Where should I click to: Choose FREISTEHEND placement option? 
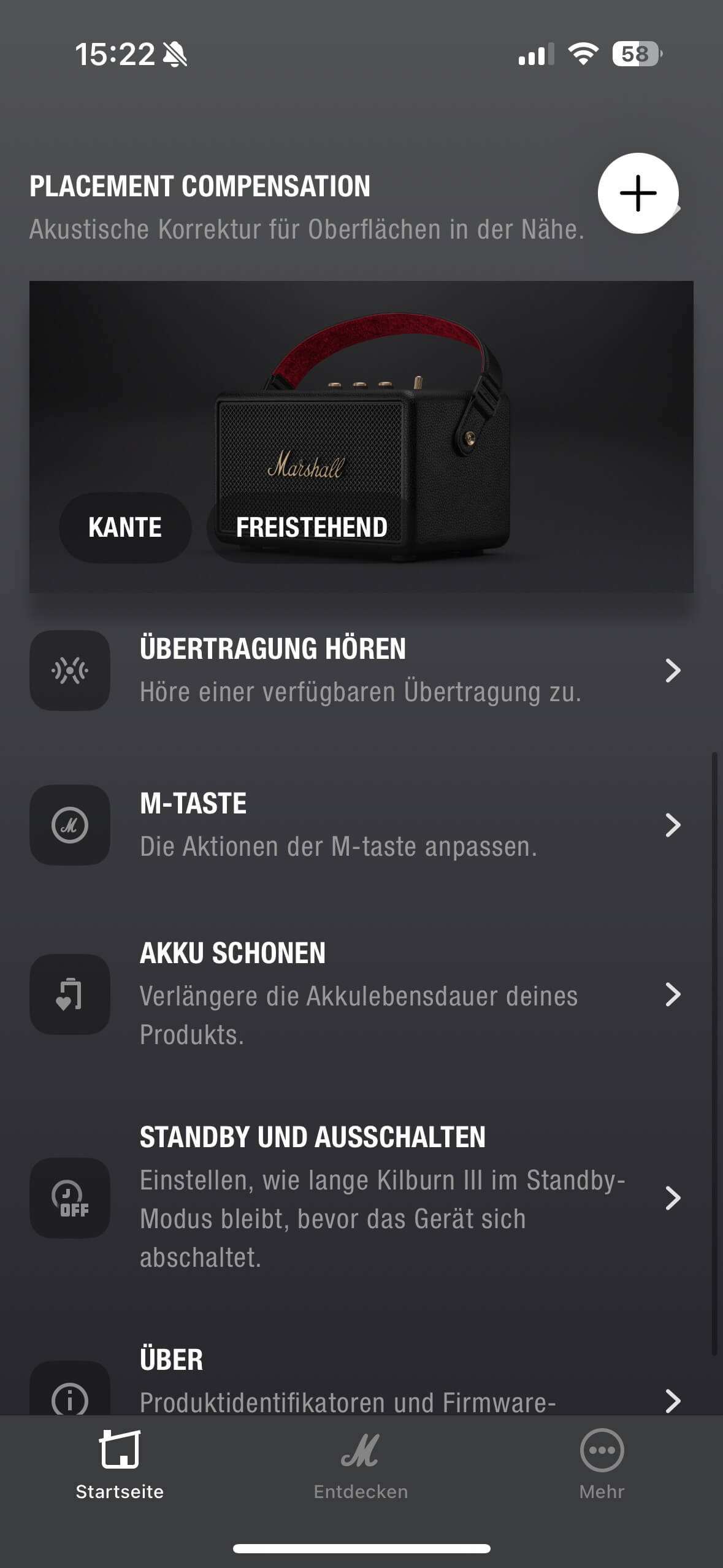coord(312,528)
